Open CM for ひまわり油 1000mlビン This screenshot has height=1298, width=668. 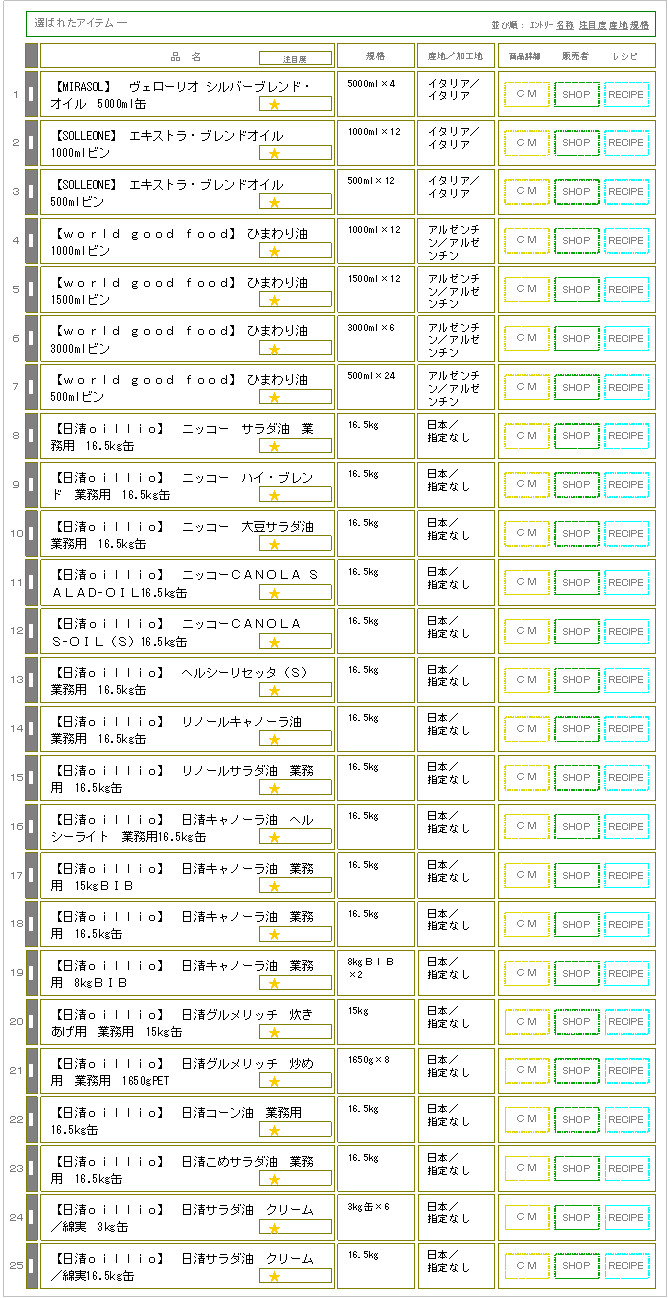[526, 241]
